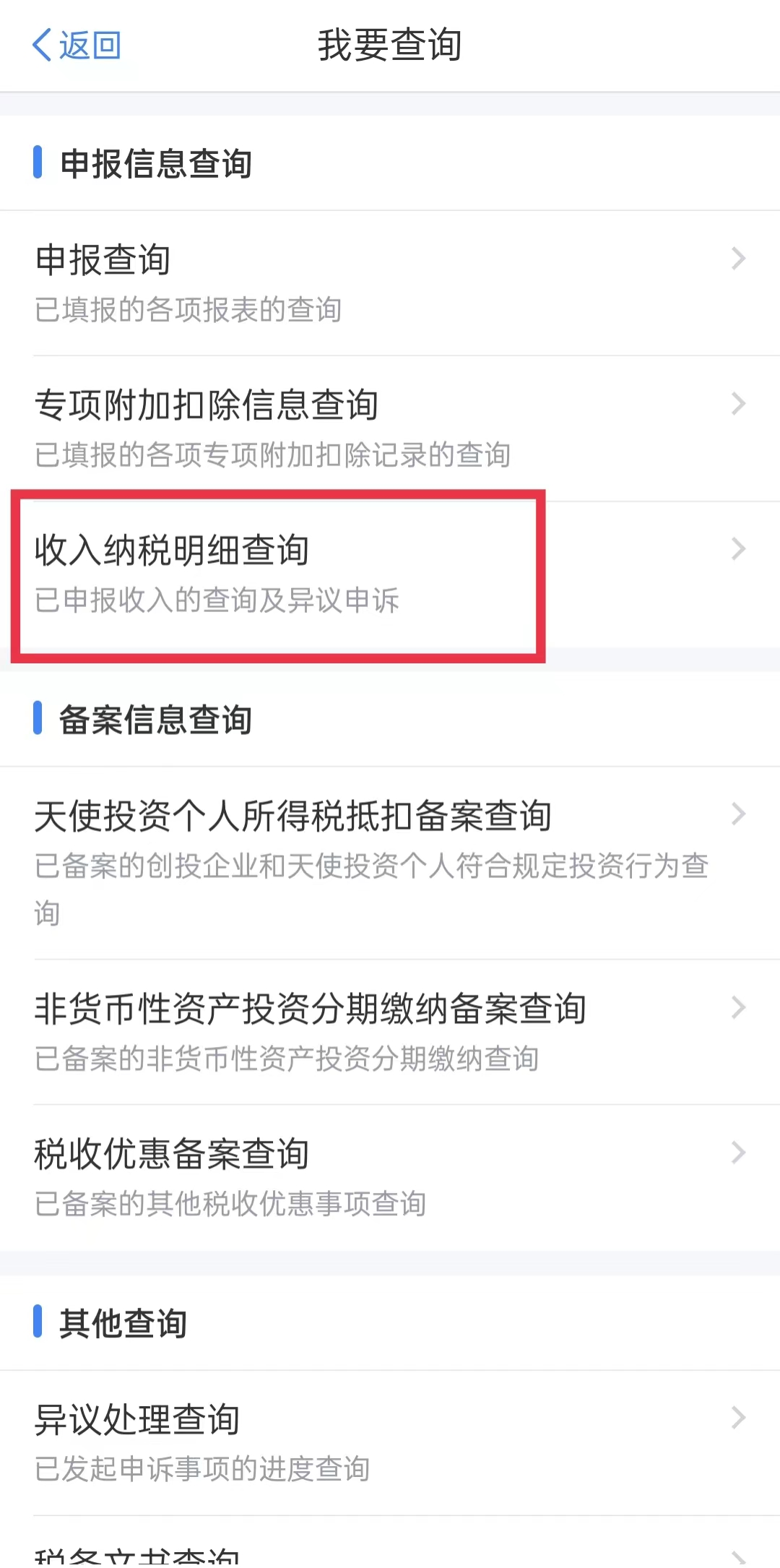
Task: Open 申报查询 row
Action: coord(390,283)
